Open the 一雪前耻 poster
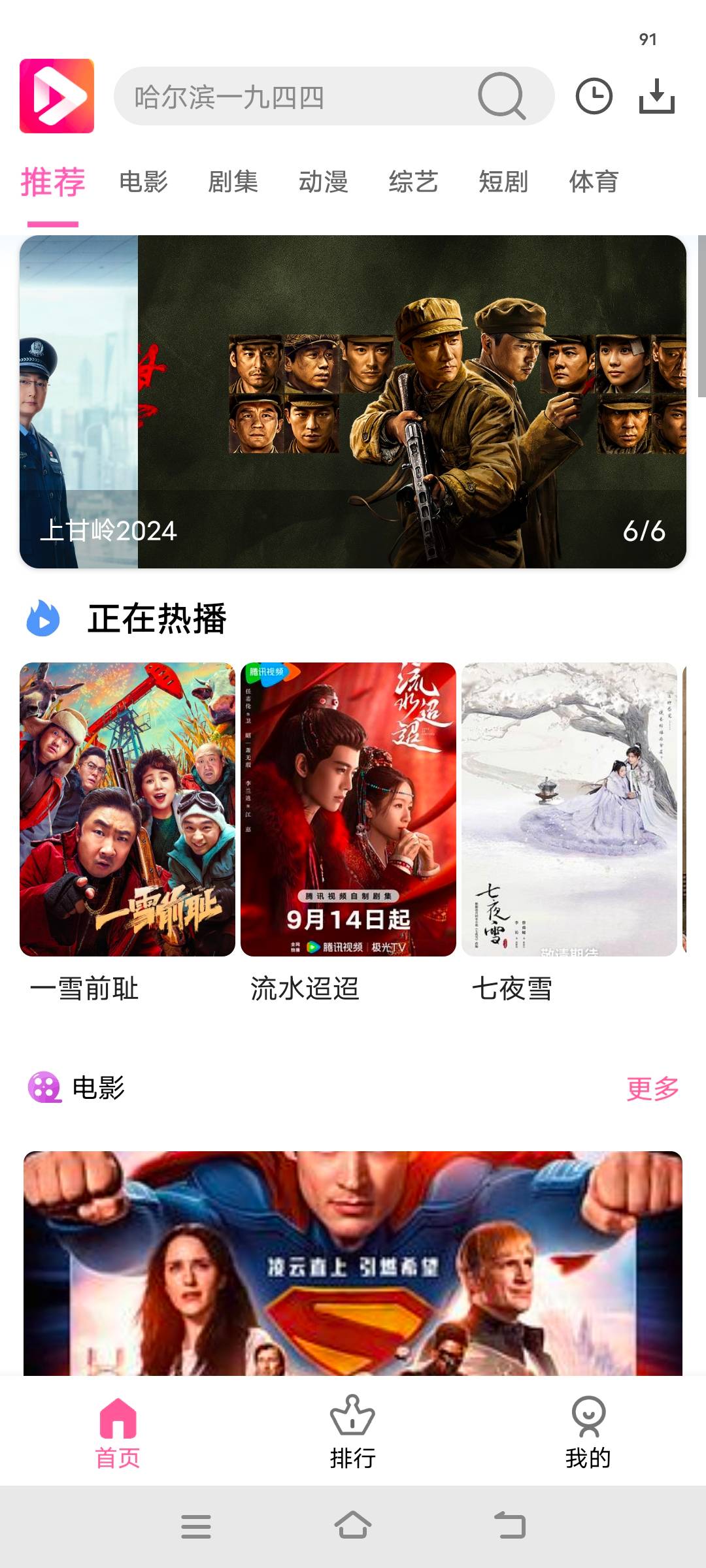 [127, 809]
